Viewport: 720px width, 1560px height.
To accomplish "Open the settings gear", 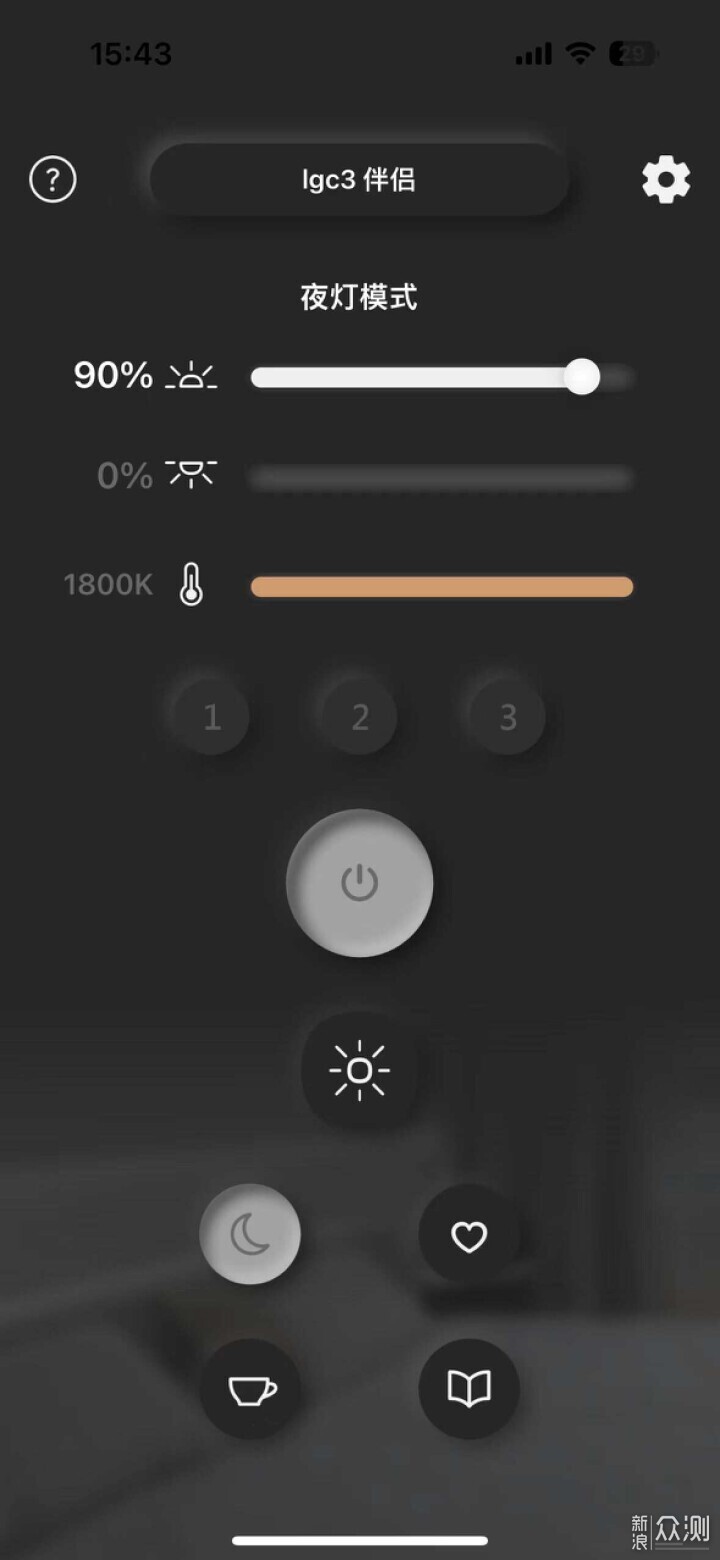I will 665,180.
